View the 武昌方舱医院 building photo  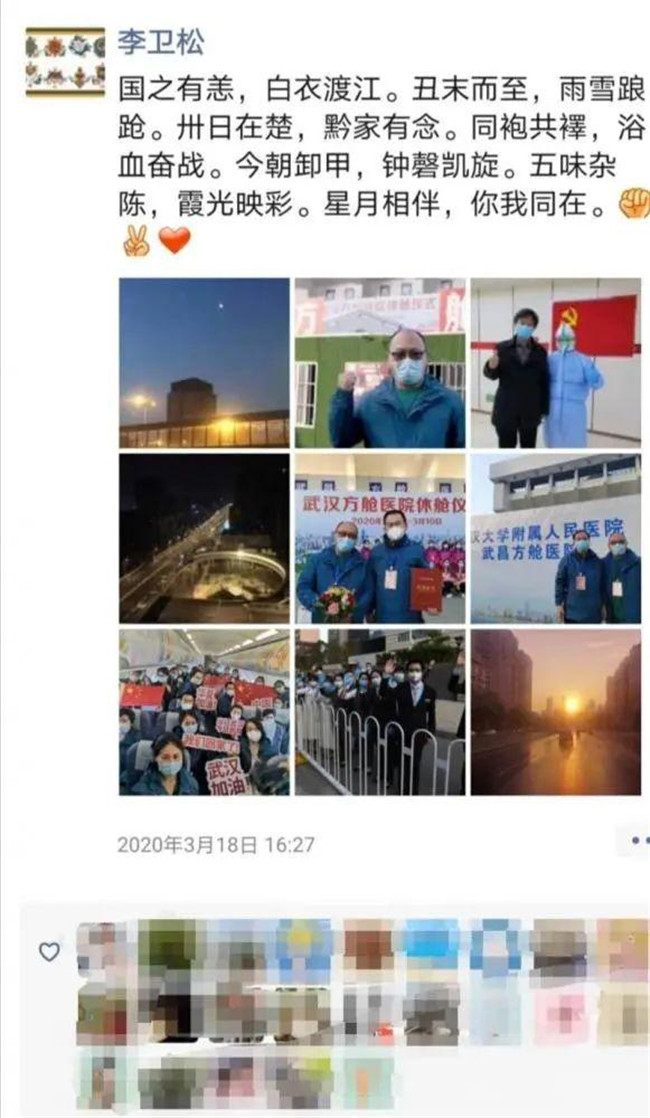click(x=556, y=538)
